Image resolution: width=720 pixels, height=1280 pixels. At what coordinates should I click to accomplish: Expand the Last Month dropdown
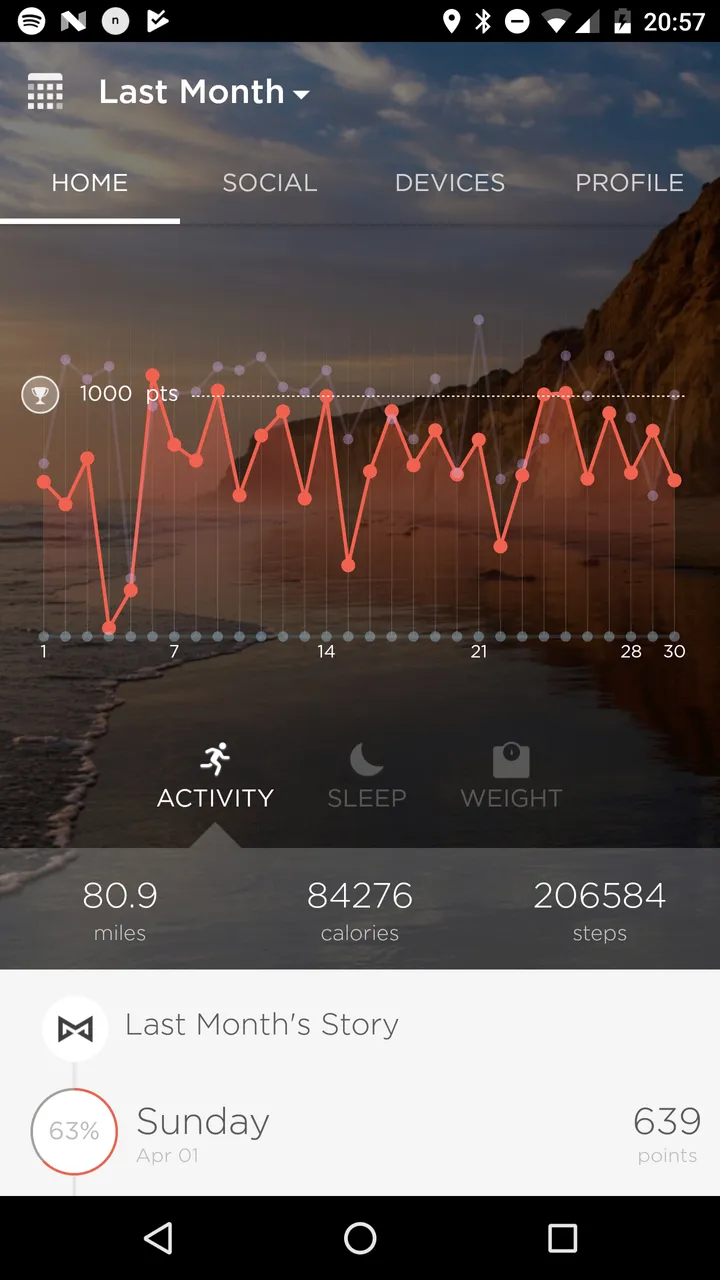204,92
